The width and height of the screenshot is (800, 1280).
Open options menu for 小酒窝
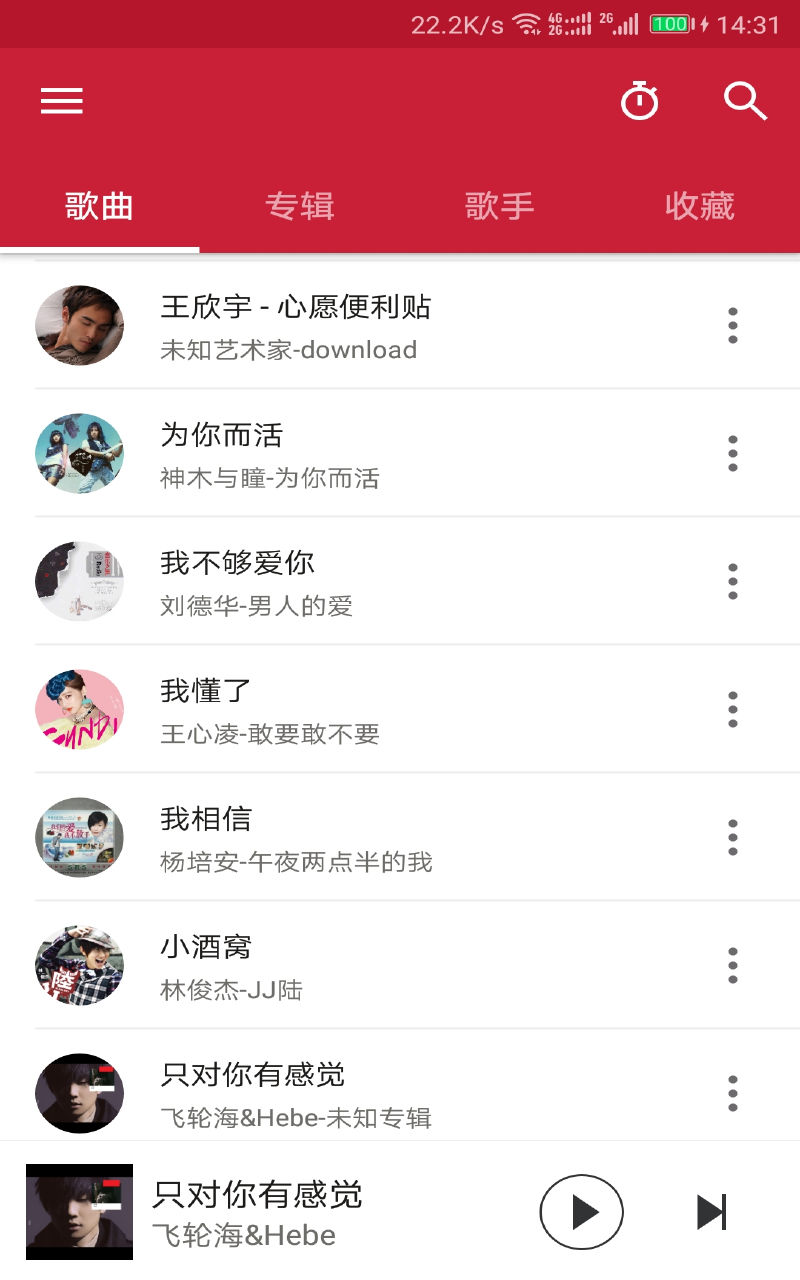coord(733,965)
